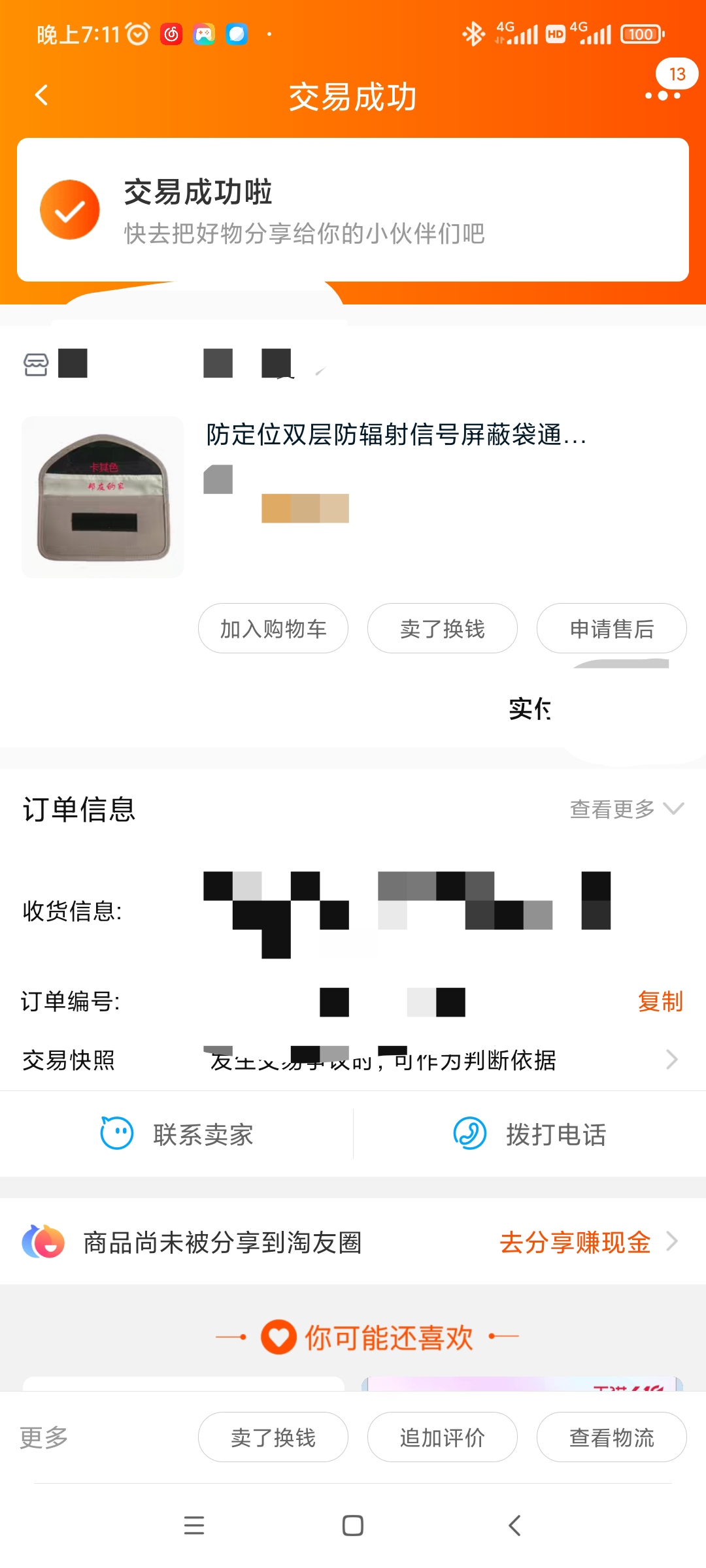Go back from the 交易成功 page

click(x=42, y=95)
